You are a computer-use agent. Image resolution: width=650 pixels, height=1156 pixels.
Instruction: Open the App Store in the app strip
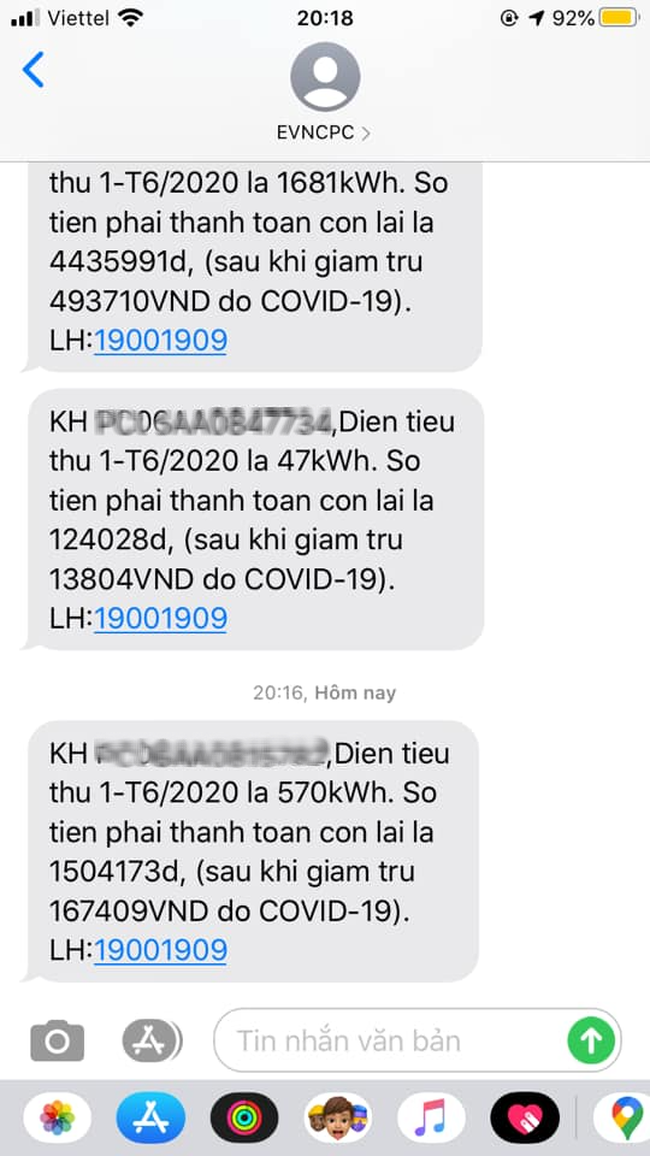150,1118
